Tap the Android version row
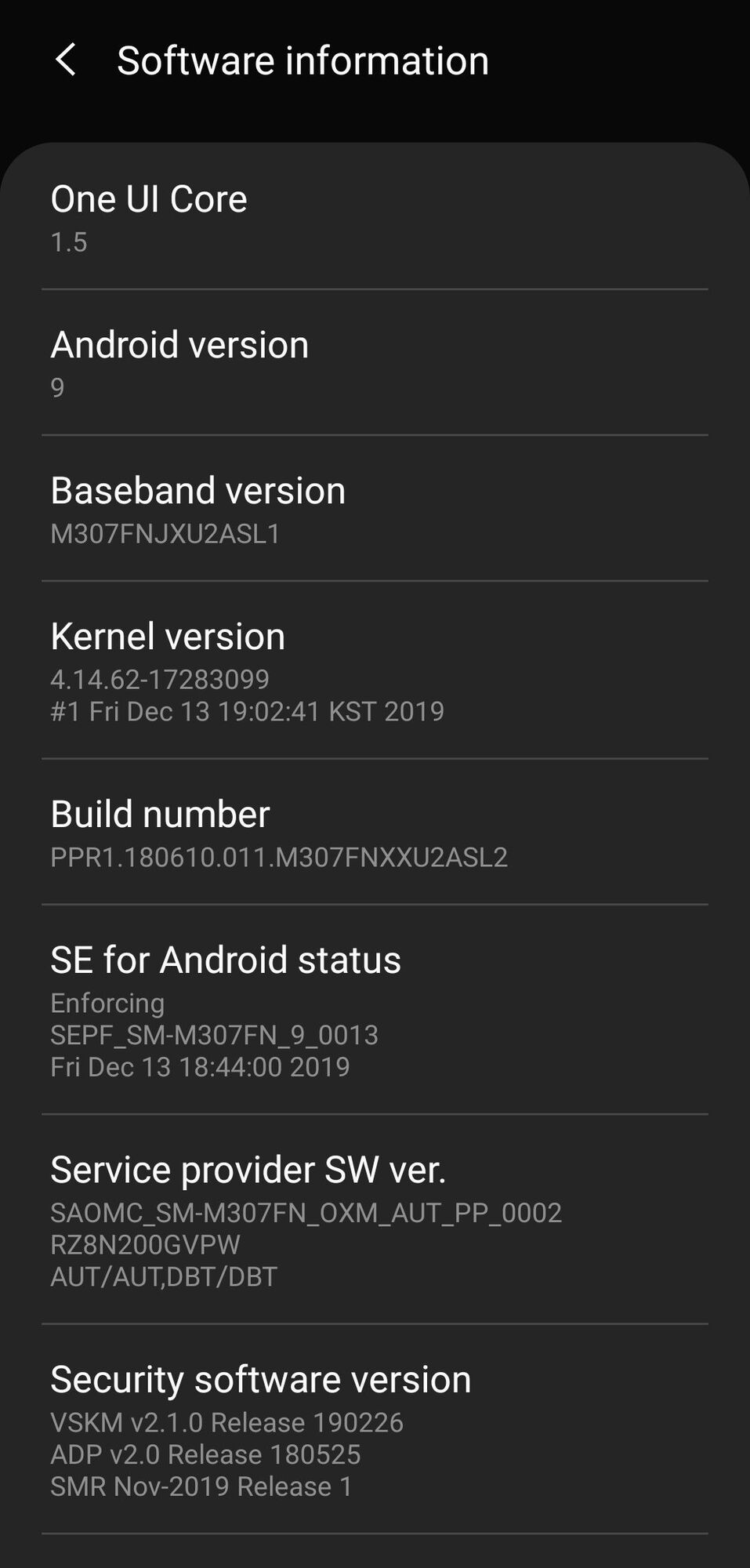The height and width of the screenshot is (1568, 750). coord(375,363)
